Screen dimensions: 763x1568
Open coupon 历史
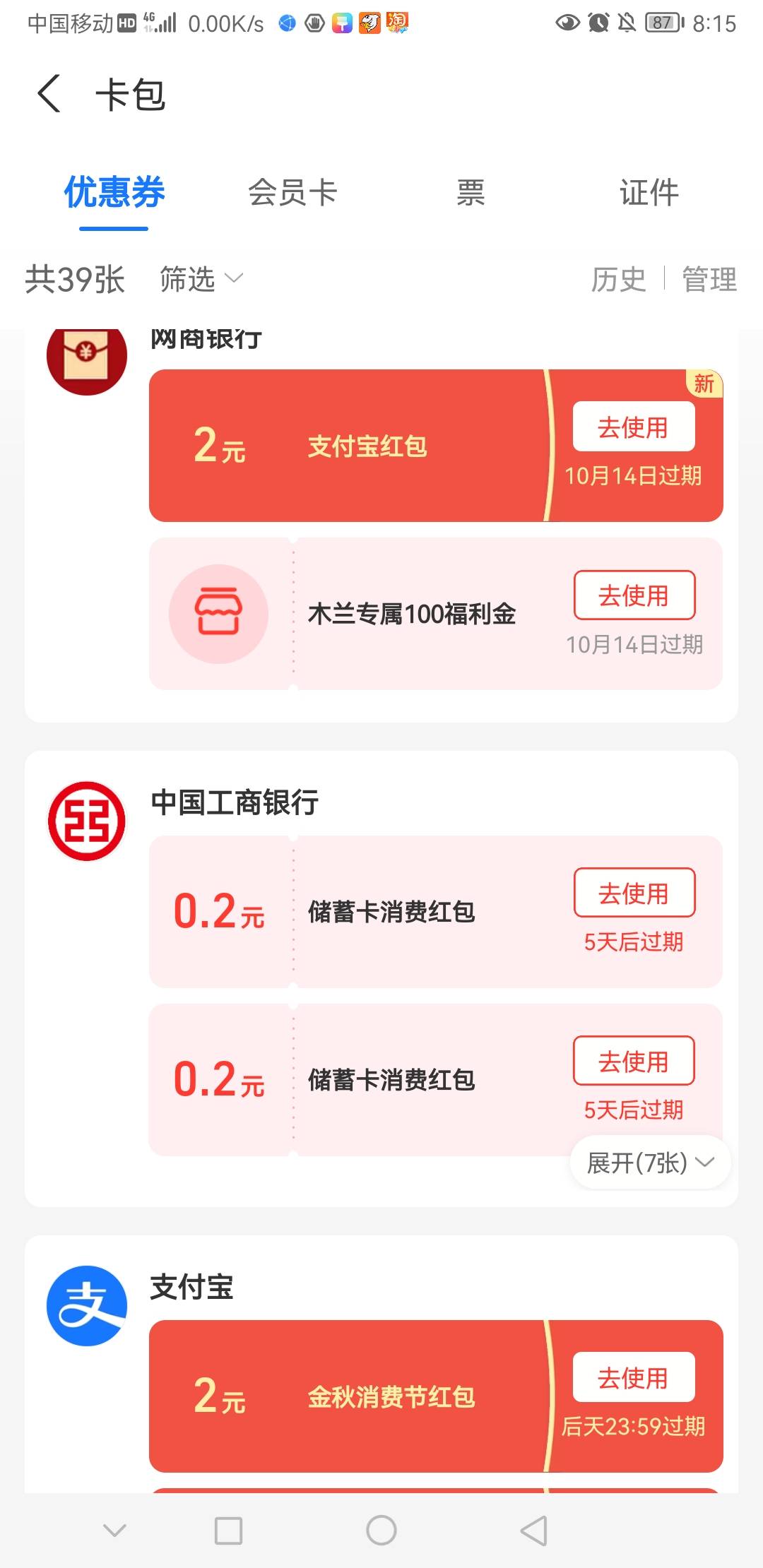618,280
